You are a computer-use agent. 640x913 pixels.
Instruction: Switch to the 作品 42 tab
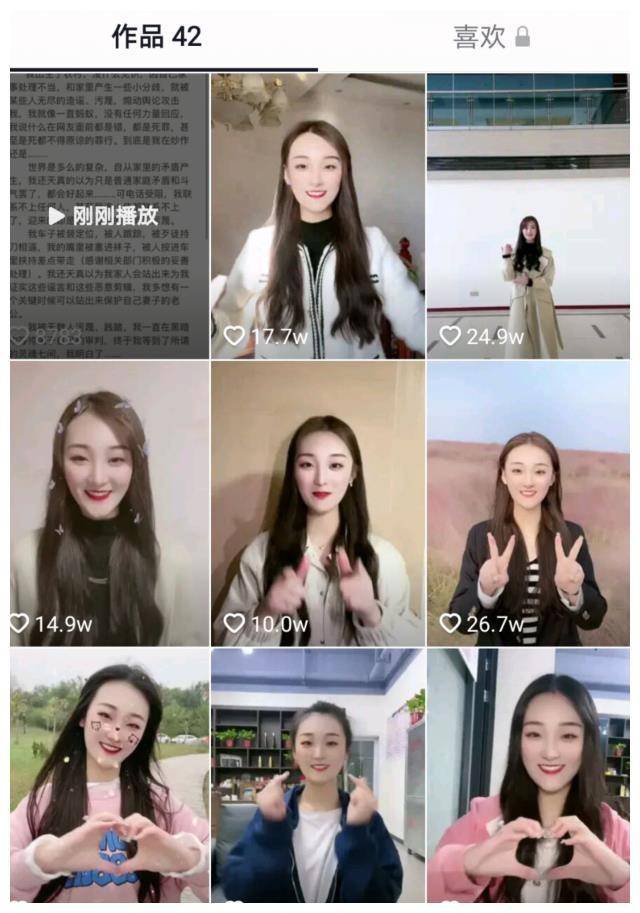157,38
